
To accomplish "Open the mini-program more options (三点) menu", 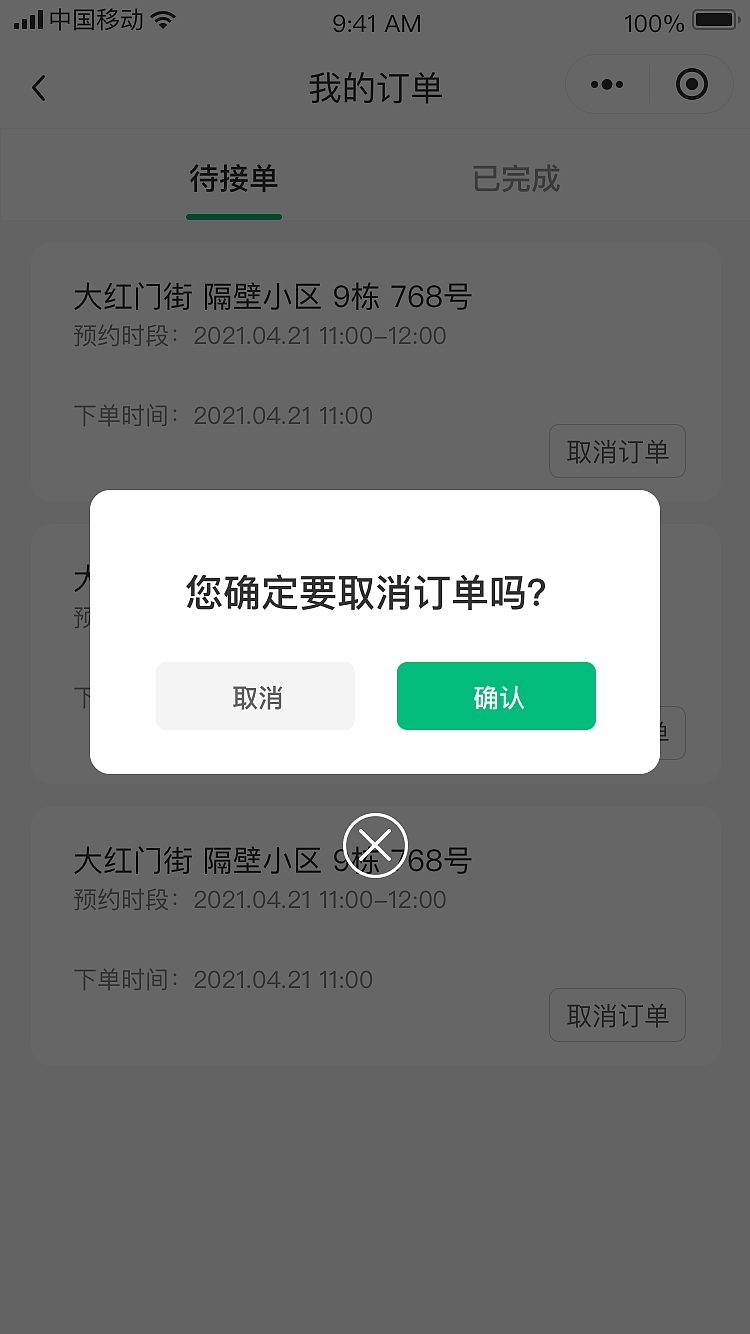I will click(606, 84).
